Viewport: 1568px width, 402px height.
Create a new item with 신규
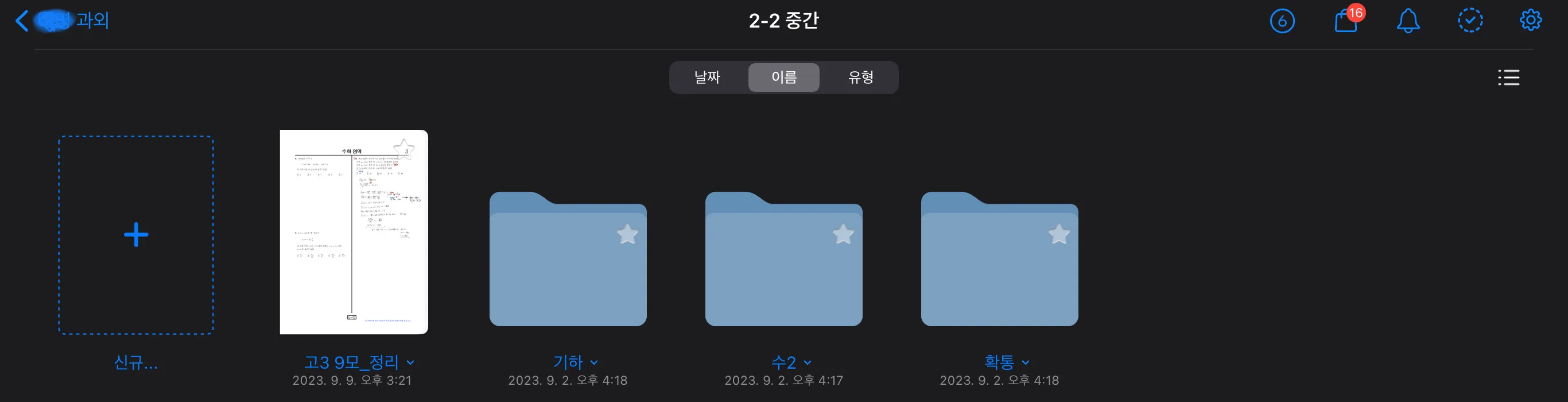136,235
